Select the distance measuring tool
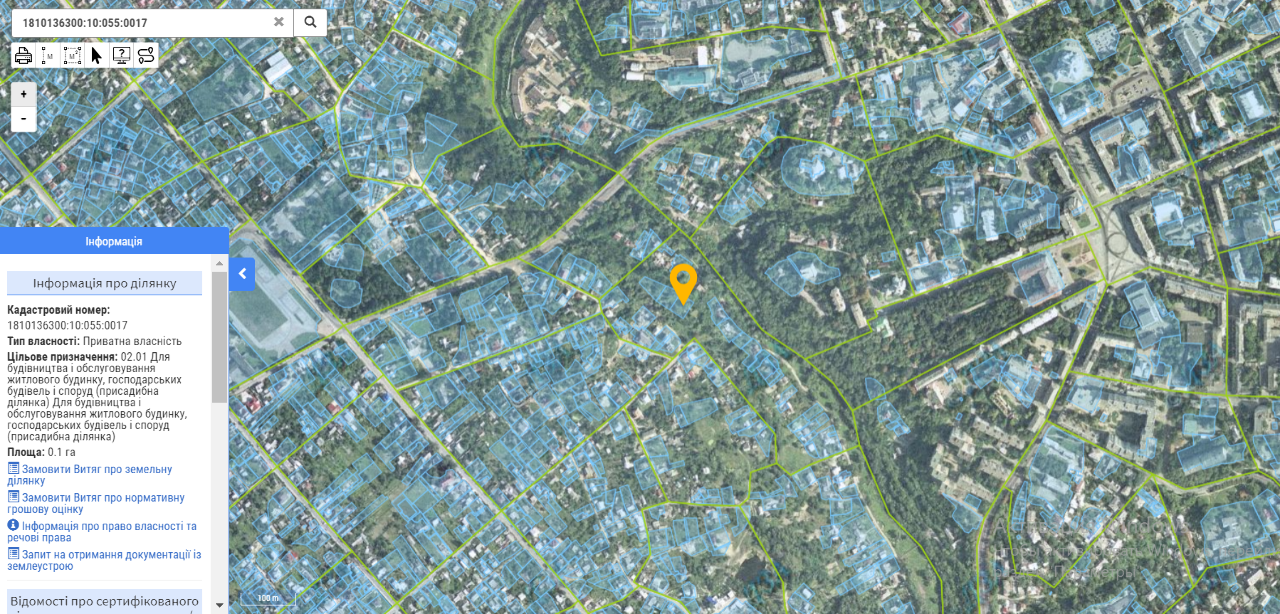The width and height of the screenshot is (1280, 614). pos(47,56)
